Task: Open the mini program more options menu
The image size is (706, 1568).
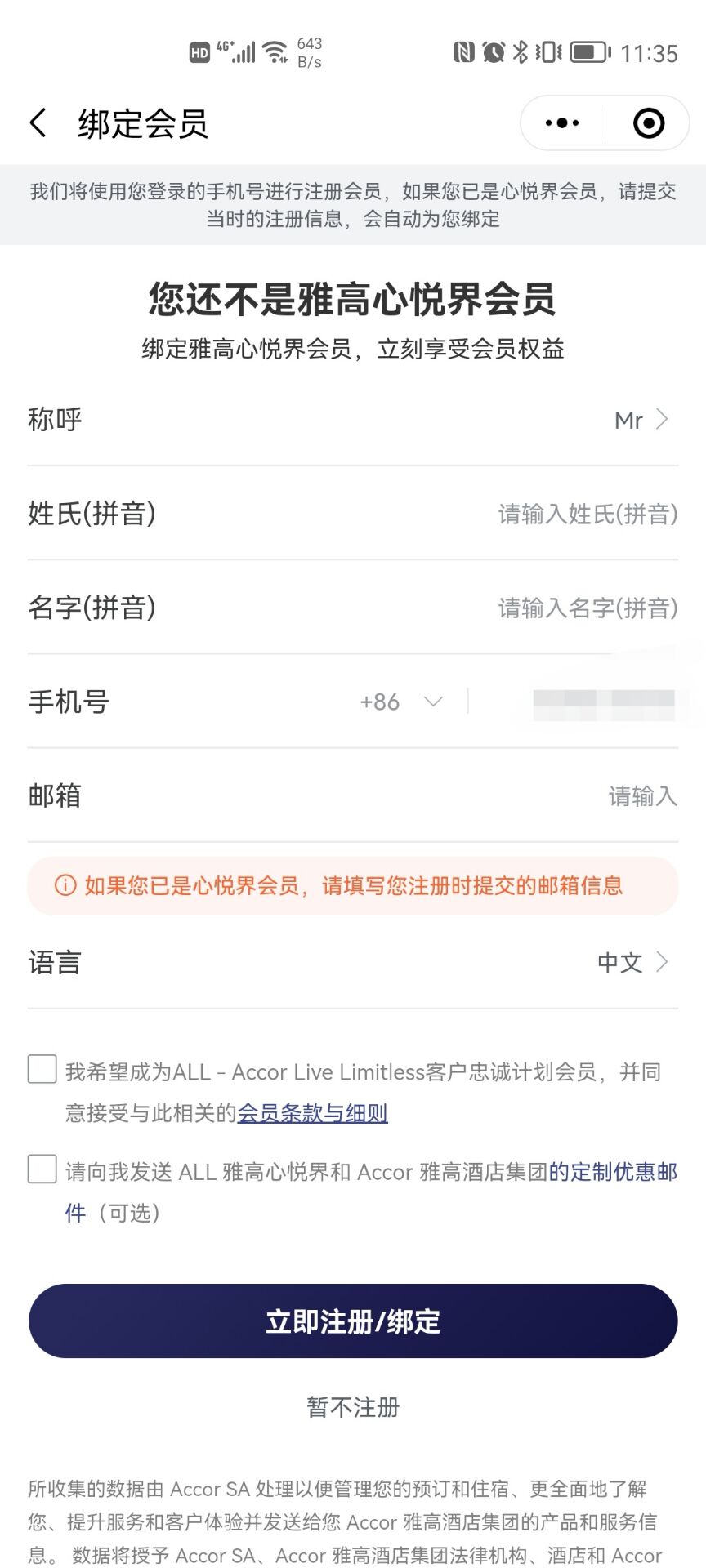Action: (562, 123)
